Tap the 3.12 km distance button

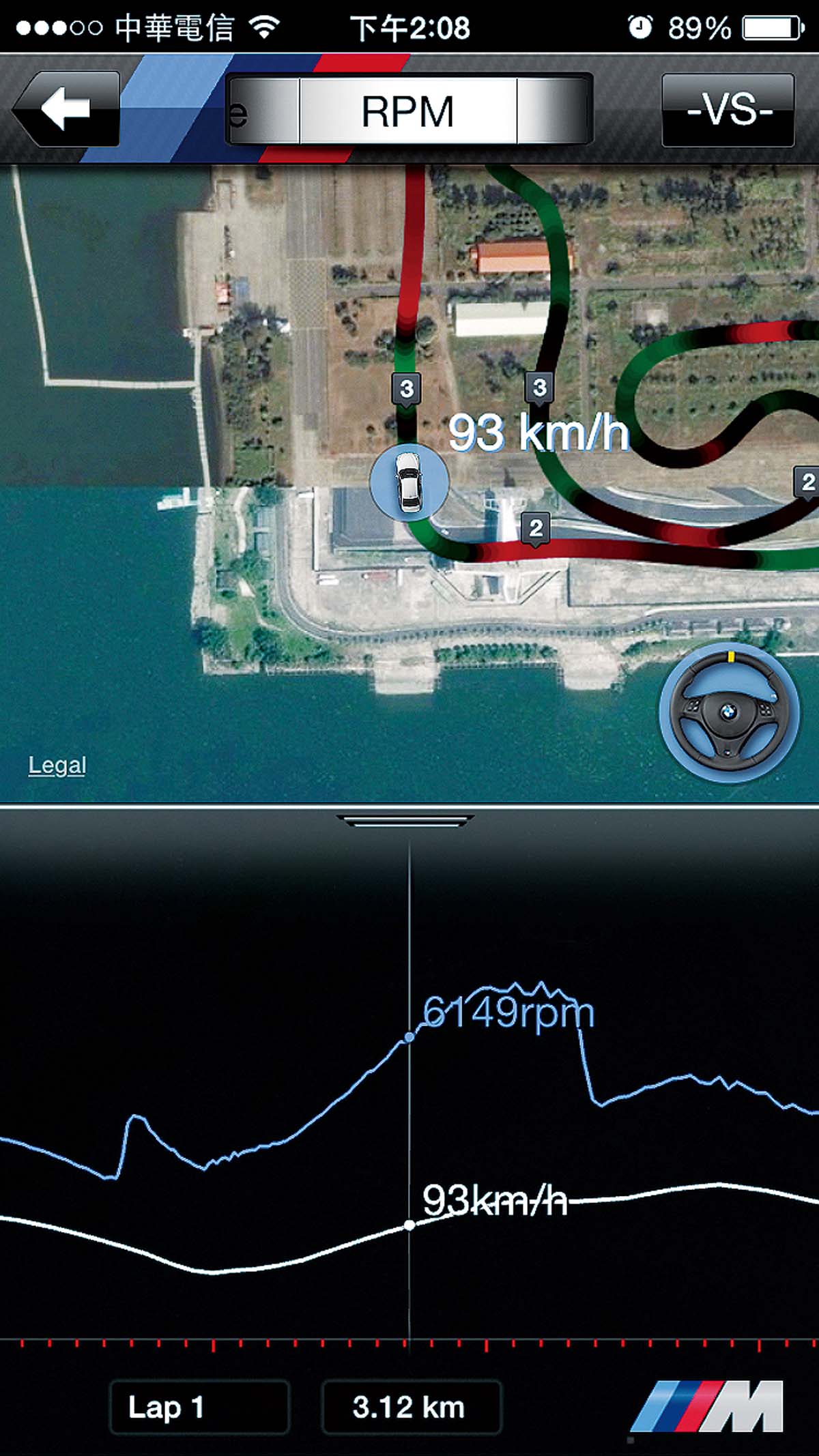(x=412, y=1406)
